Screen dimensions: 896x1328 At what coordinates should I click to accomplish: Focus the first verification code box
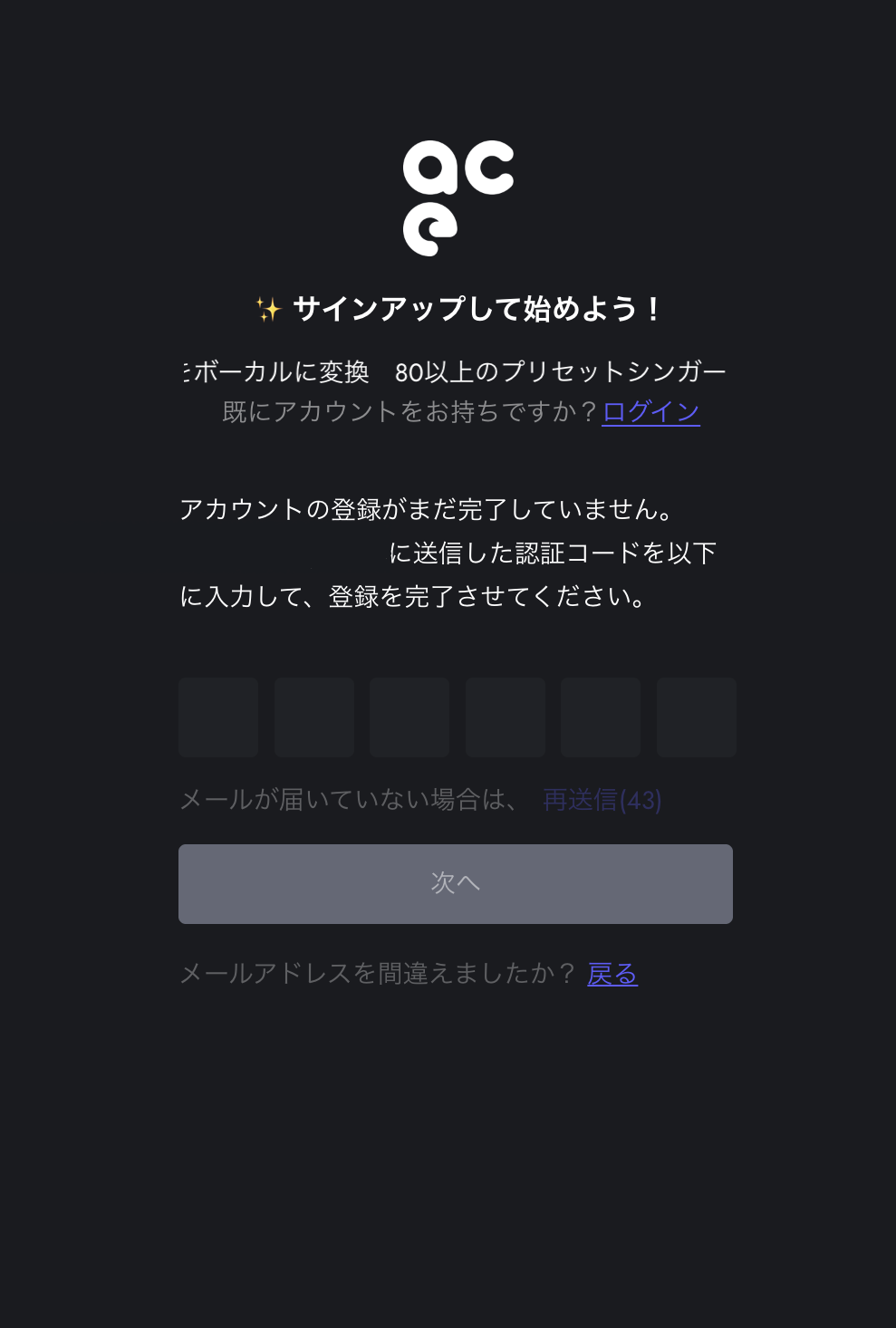[218, 717]
